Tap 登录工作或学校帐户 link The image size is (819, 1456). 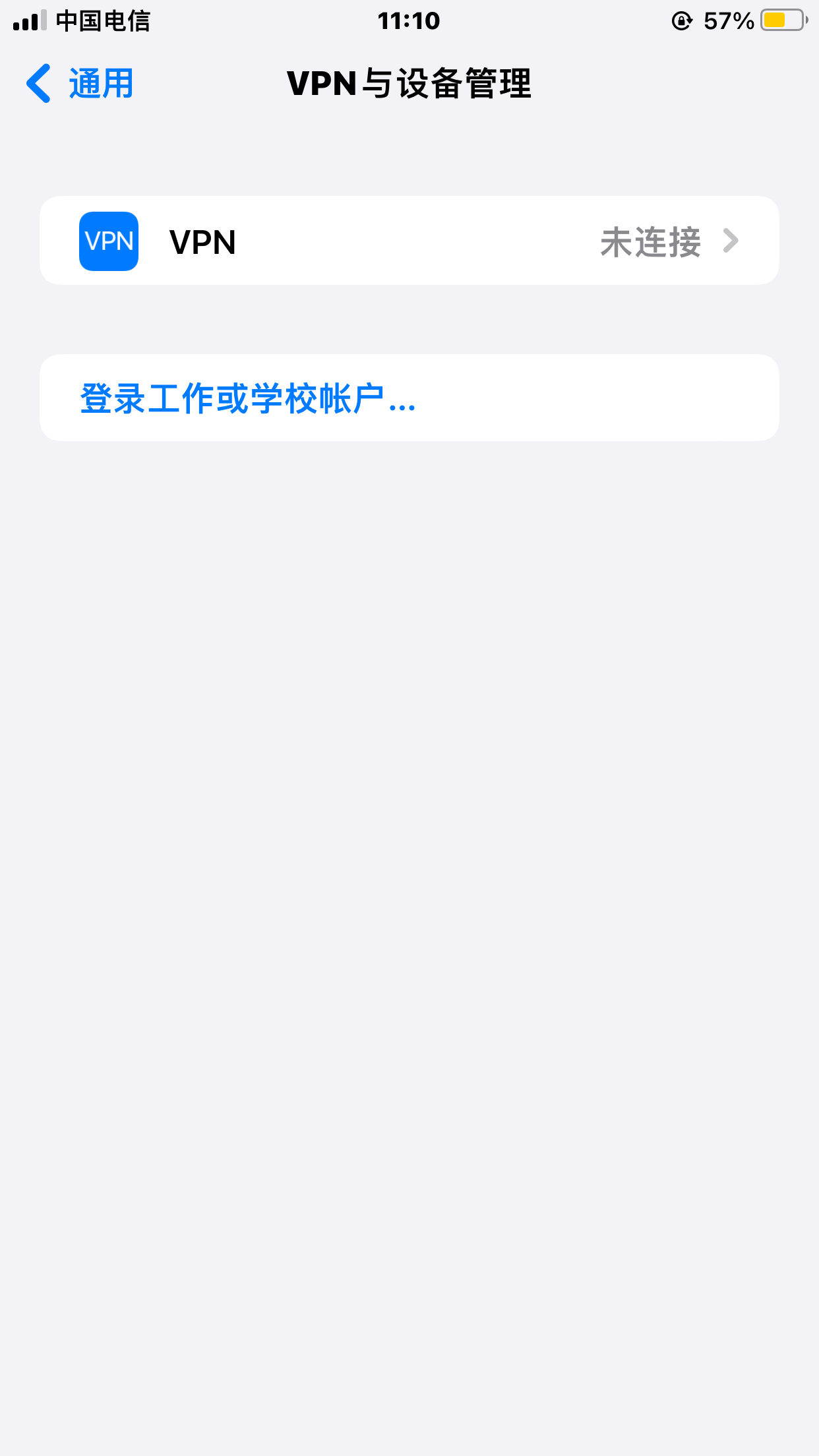(x=248, y=399)
